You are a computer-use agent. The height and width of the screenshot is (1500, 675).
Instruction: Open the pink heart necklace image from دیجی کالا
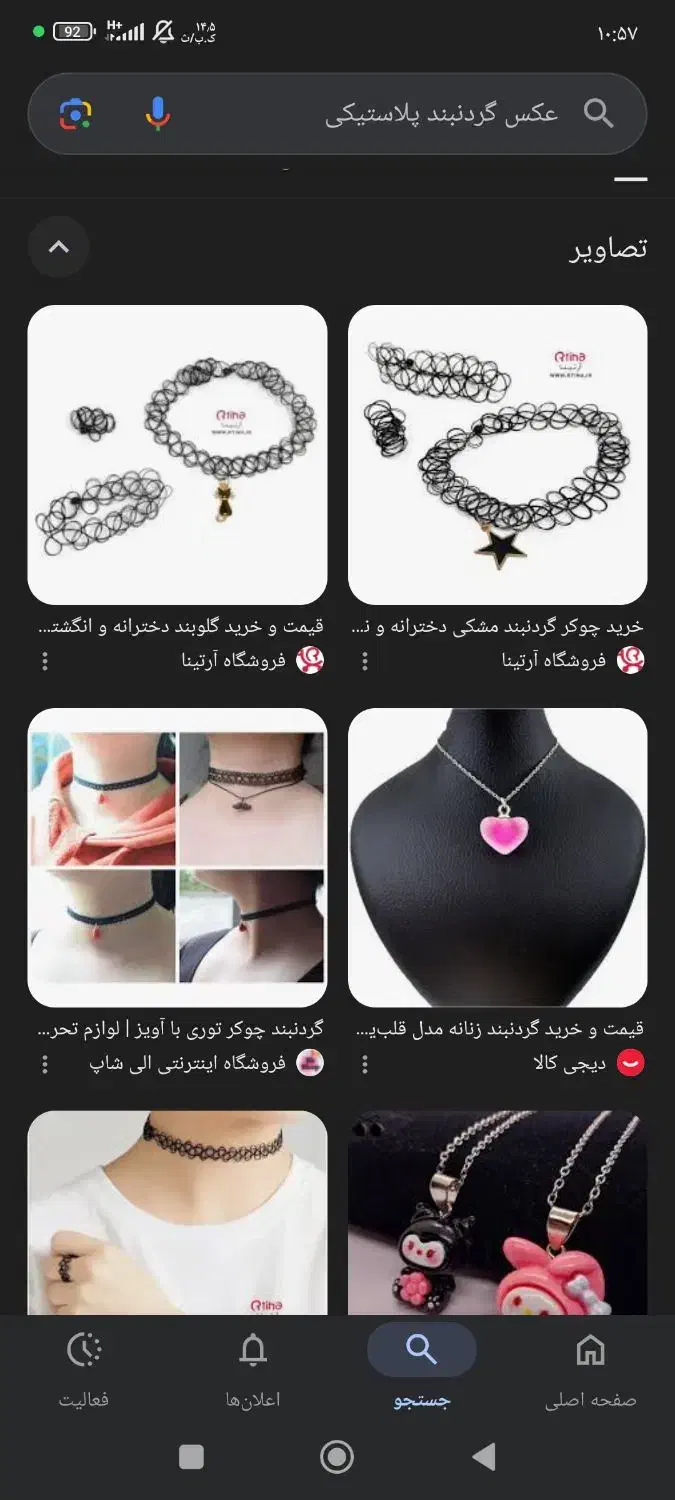(x=497, y=857)
